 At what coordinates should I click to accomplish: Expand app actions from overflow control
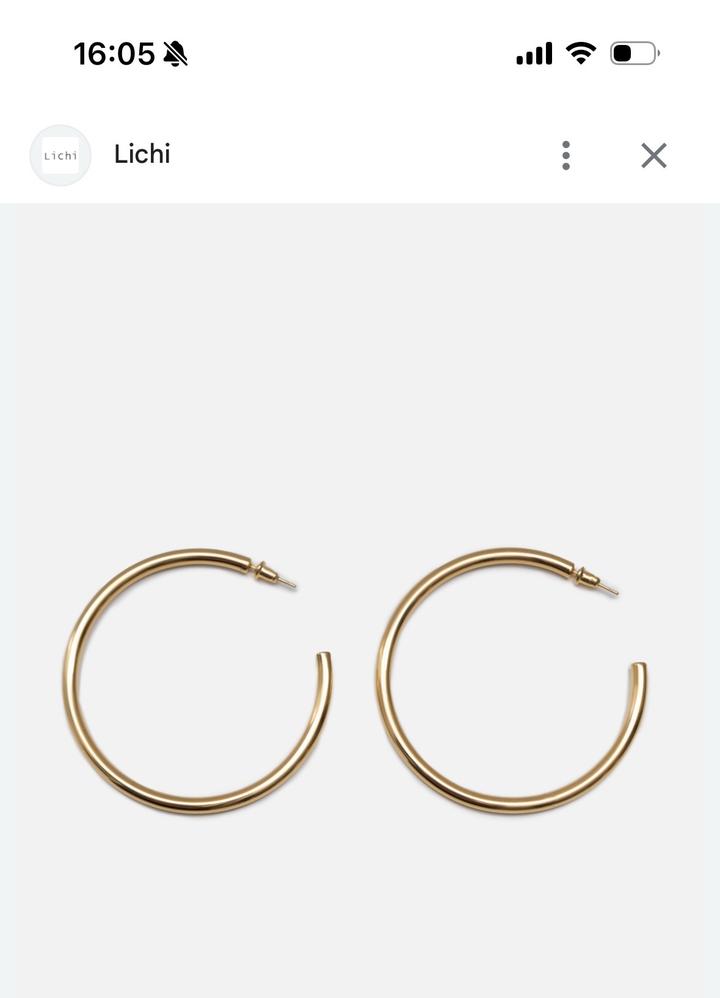coord(566,155)
